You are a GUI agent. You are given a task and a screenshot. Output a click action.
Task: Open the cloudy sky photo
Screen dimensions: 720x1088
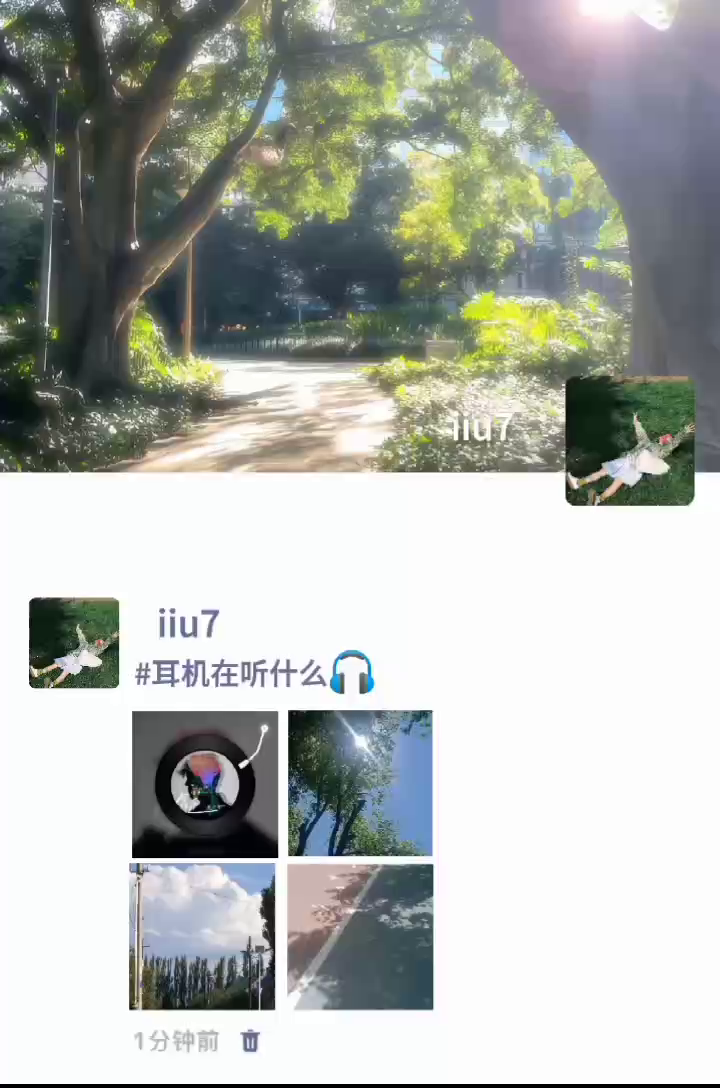point(202,937)
